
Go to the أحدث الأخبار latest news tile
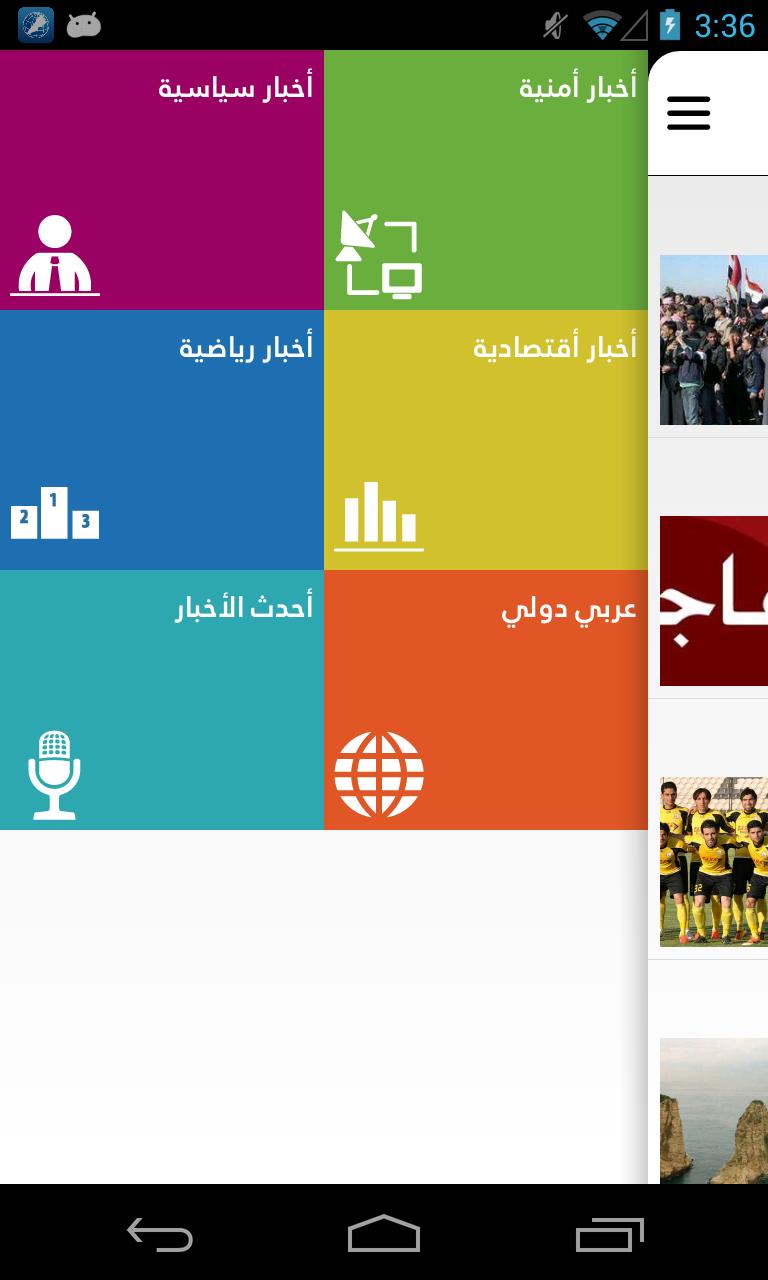coord(162,700)
